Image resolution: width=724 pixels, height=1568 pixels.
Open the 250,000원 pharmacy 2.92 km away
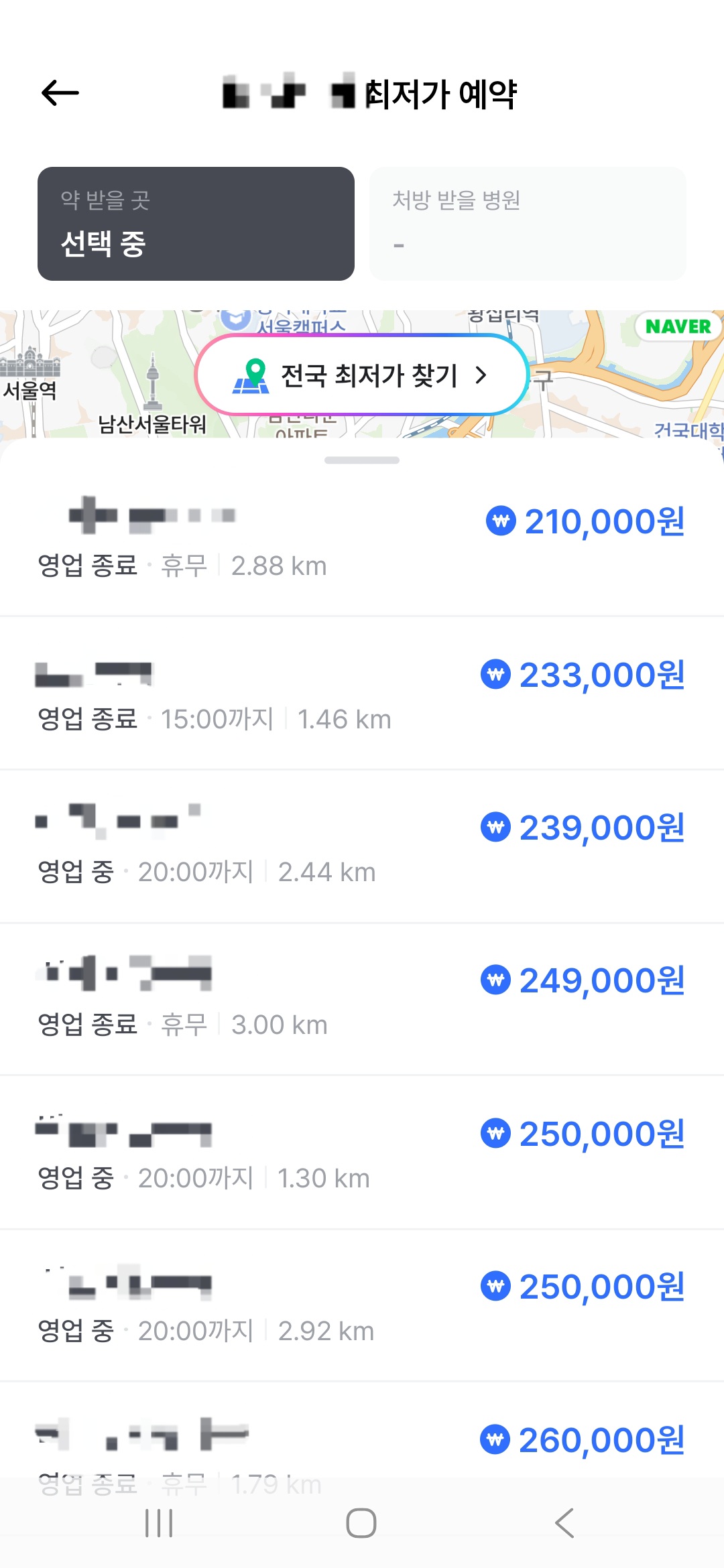(x=362, y=1305)
